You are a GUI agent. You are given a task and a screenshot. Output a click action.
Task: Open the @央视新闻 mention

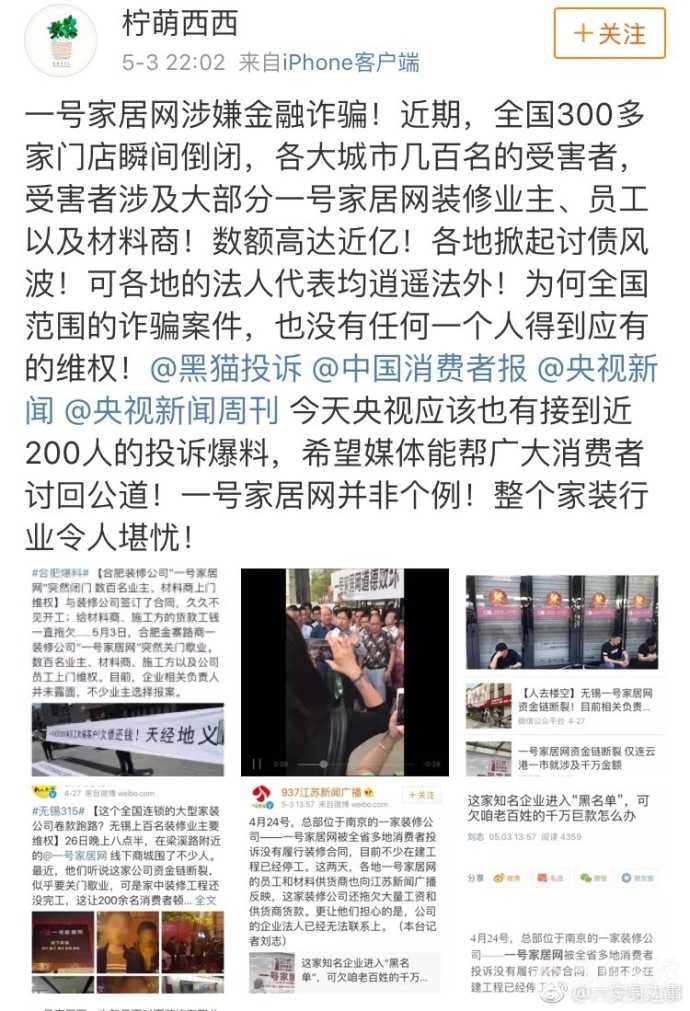click(597, 369)
